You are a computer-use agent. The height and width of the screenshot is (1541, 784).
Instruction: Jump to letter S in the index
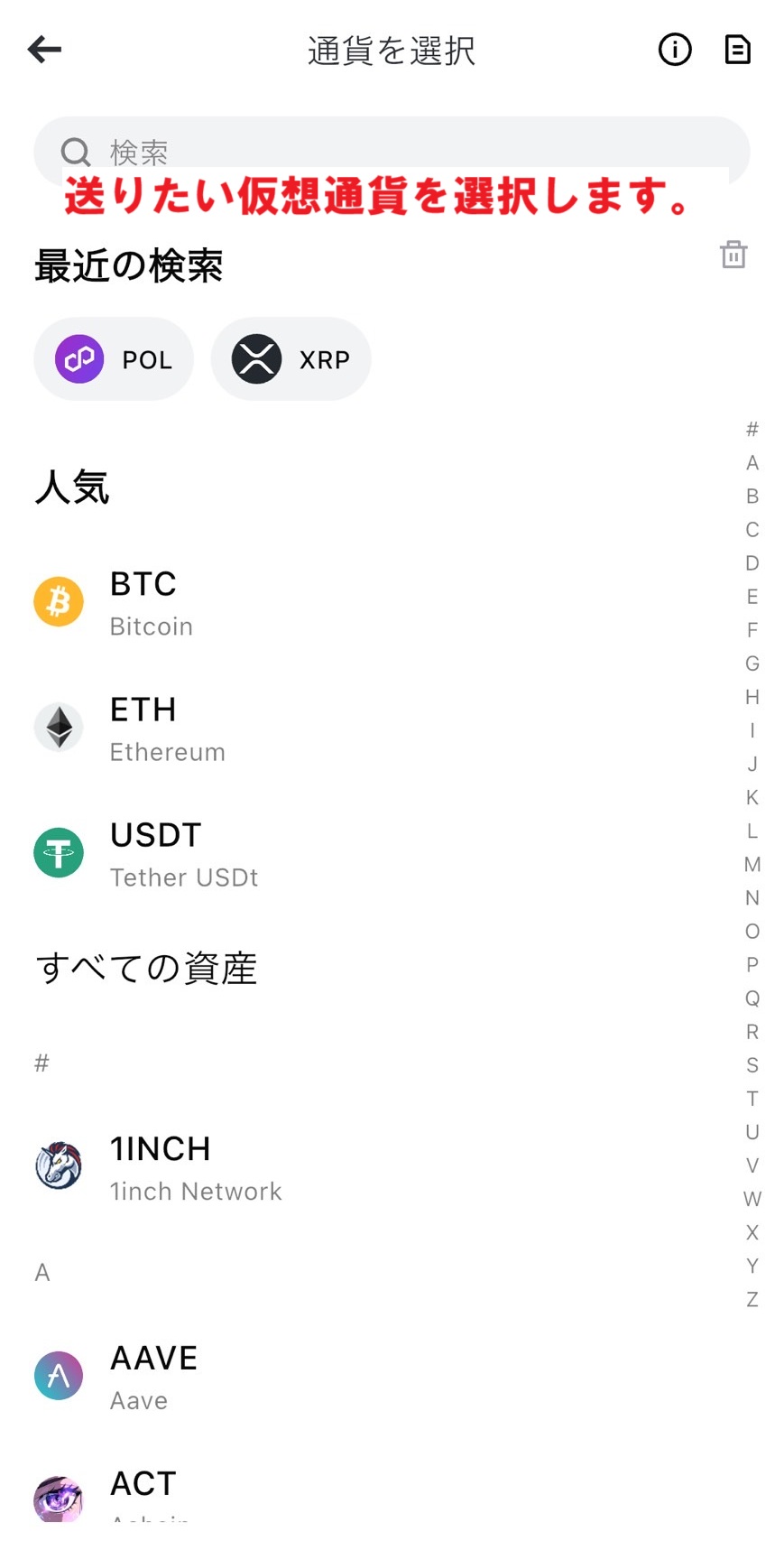[x=752, y=1065]
